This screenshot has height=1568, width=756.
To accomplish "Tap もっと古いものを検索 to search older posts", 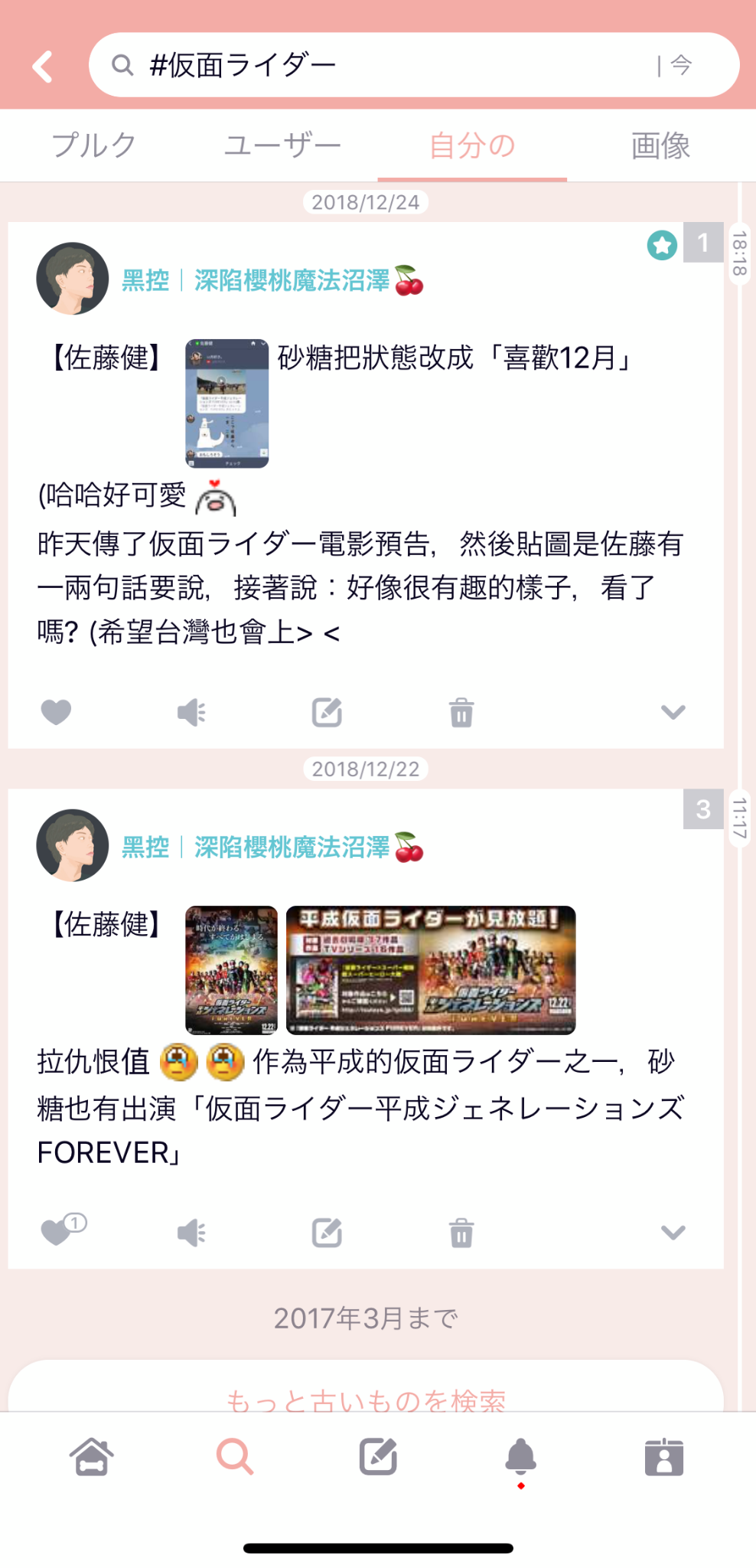I will click(366, 1397).
